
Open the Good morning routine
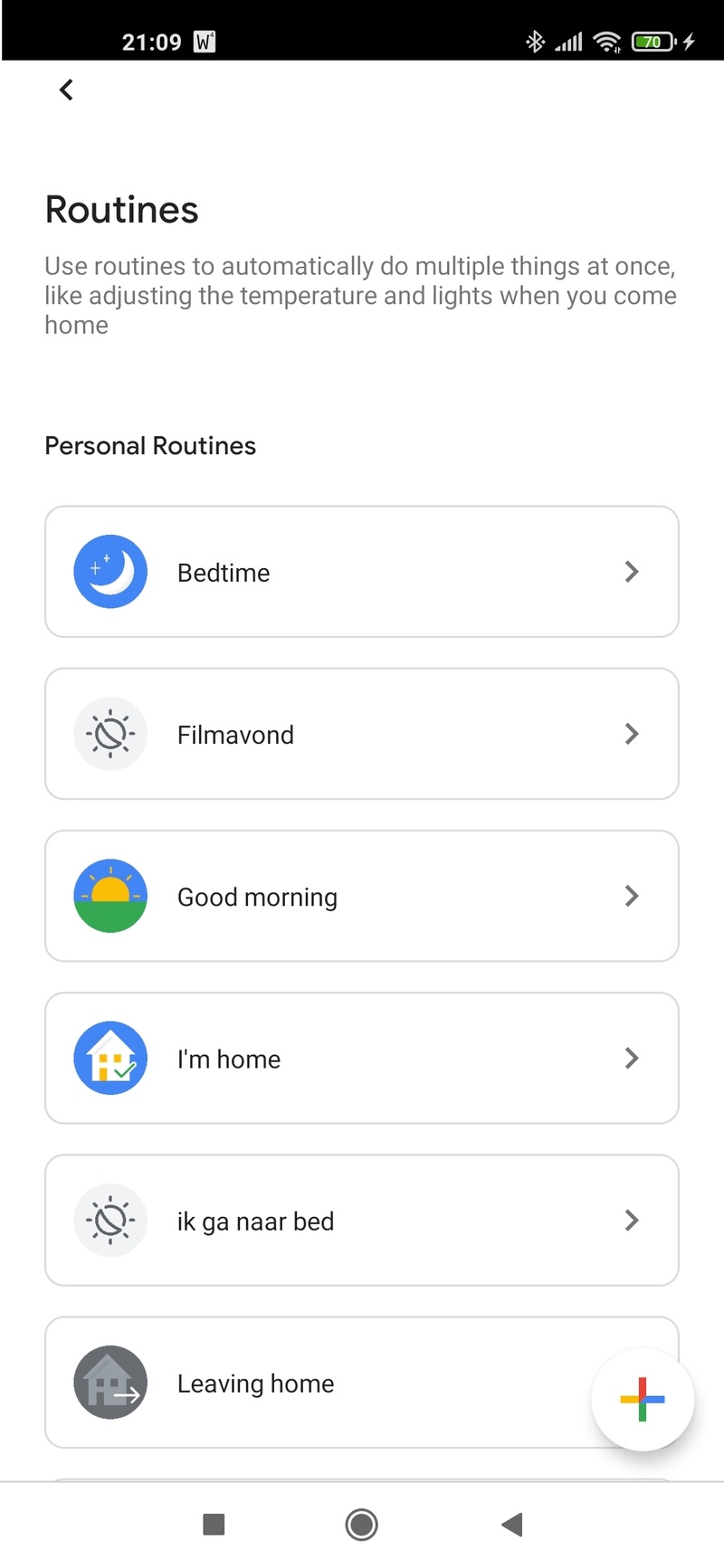[361, 896]
